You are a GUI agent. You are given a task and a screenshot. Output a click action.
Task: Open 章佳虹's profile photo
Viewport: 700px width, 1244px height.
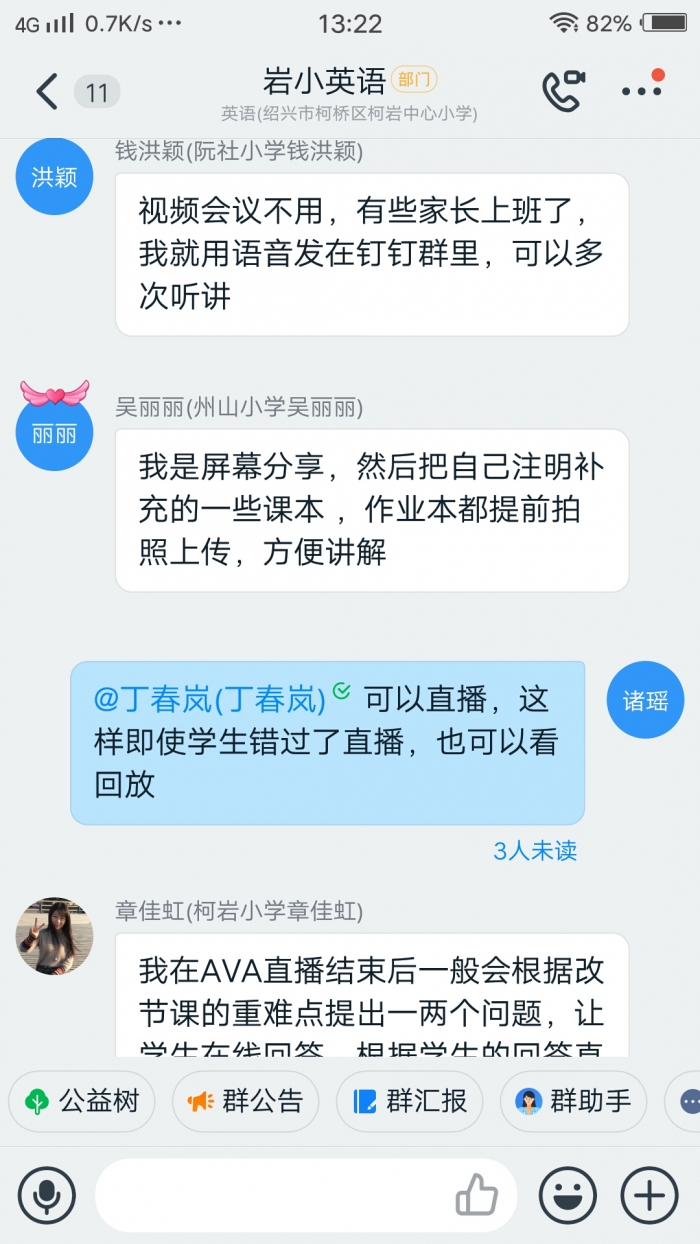pyautogui.click(x=54, y=935)
